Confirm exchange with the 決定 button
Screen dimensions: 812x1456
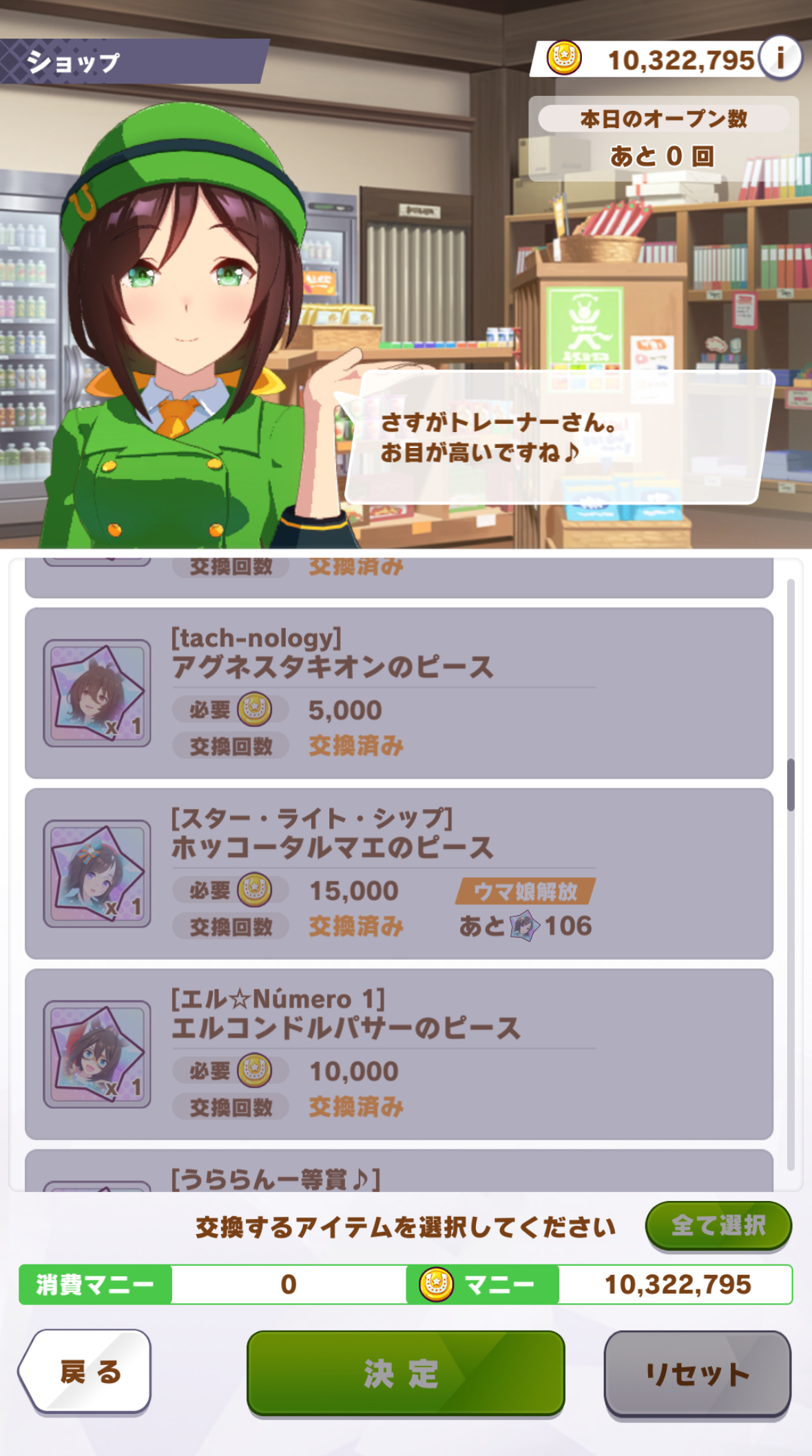(x=406, y=1373)
